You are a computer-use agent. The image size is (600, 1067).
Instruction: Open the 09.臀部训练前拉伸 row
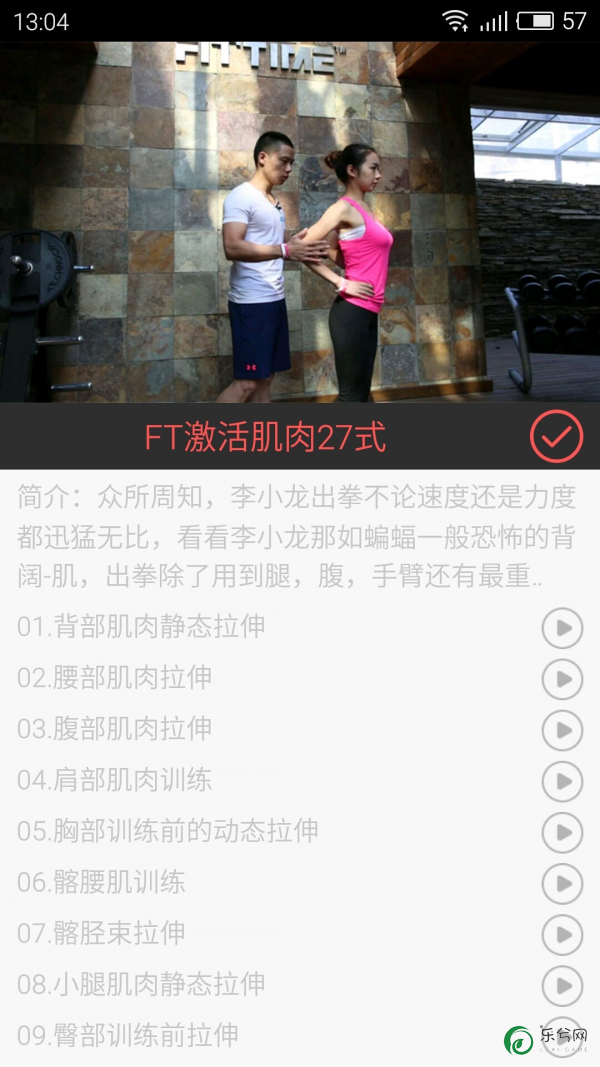click(x=300, y=1035)
